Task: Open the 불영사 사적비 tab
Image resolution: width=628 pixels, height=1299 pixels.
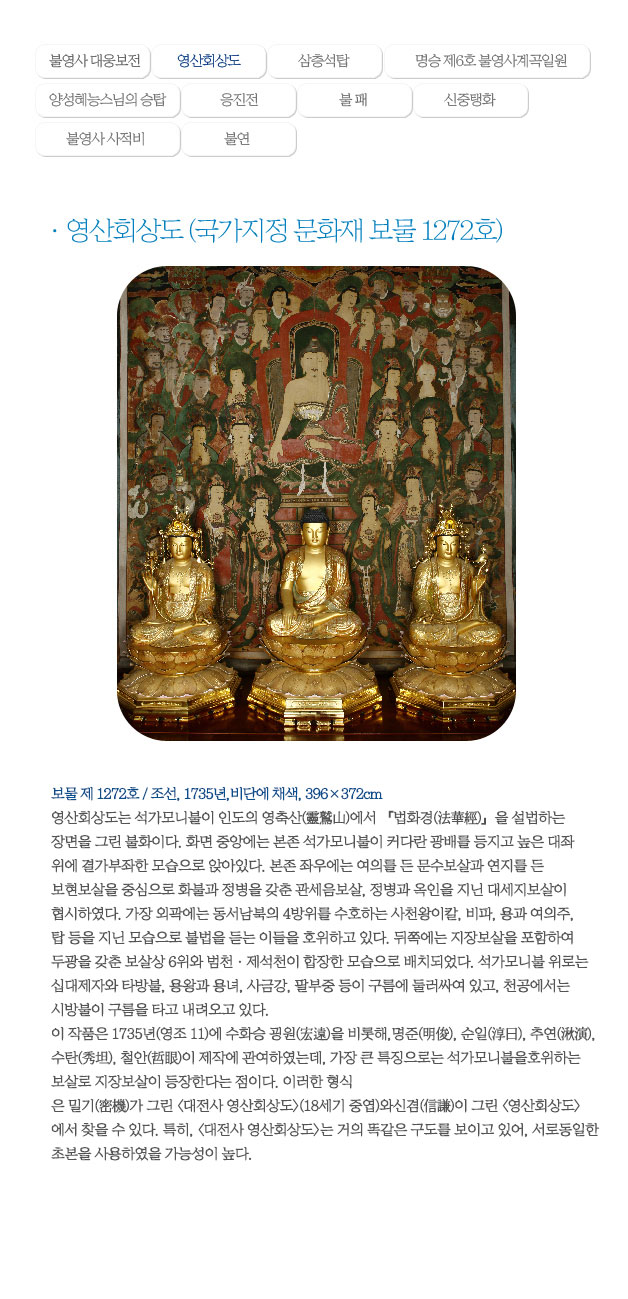Action: (107, 139)
